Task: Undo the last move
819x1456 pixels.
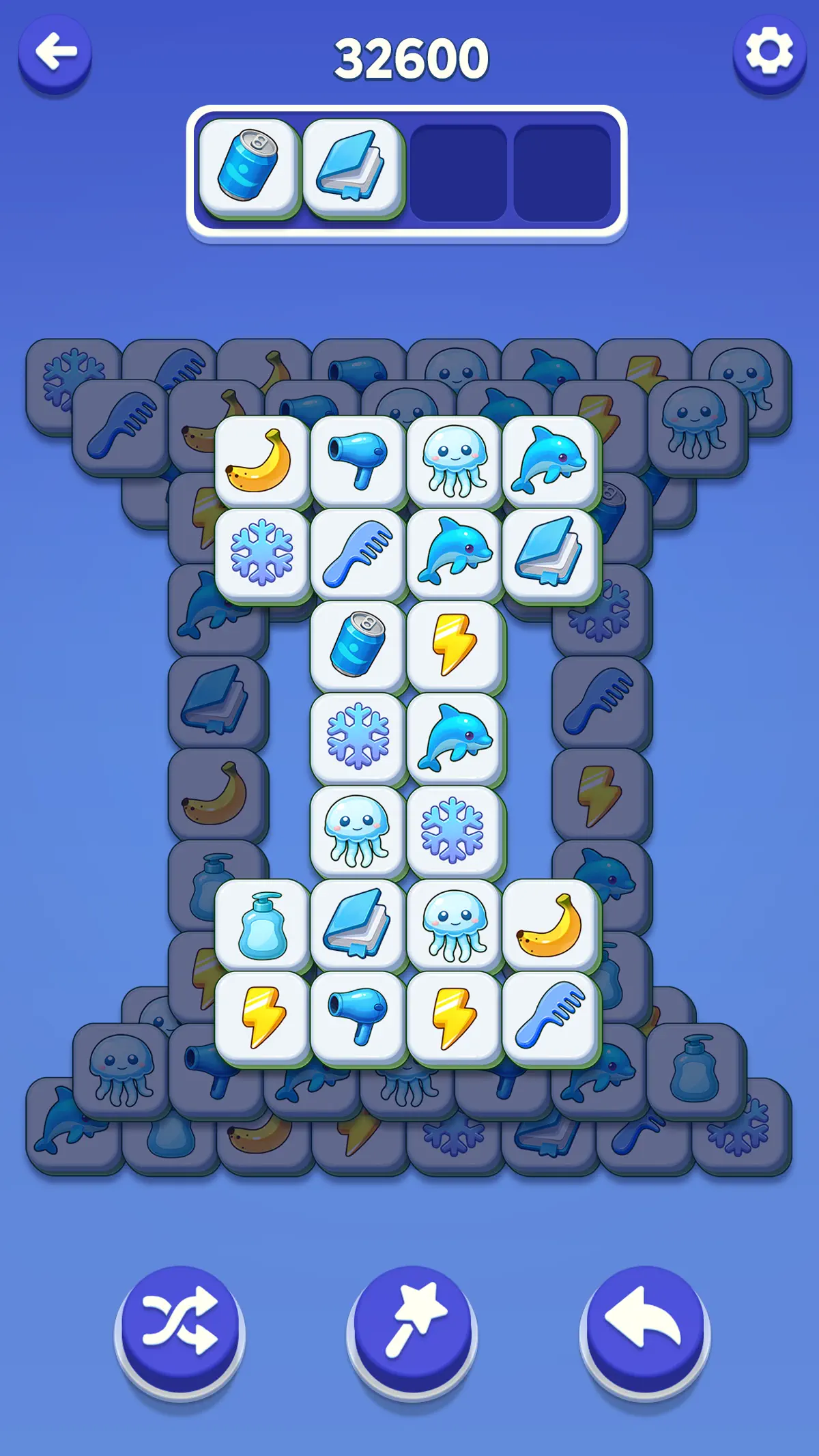Action: click(x=644, y=1330)
